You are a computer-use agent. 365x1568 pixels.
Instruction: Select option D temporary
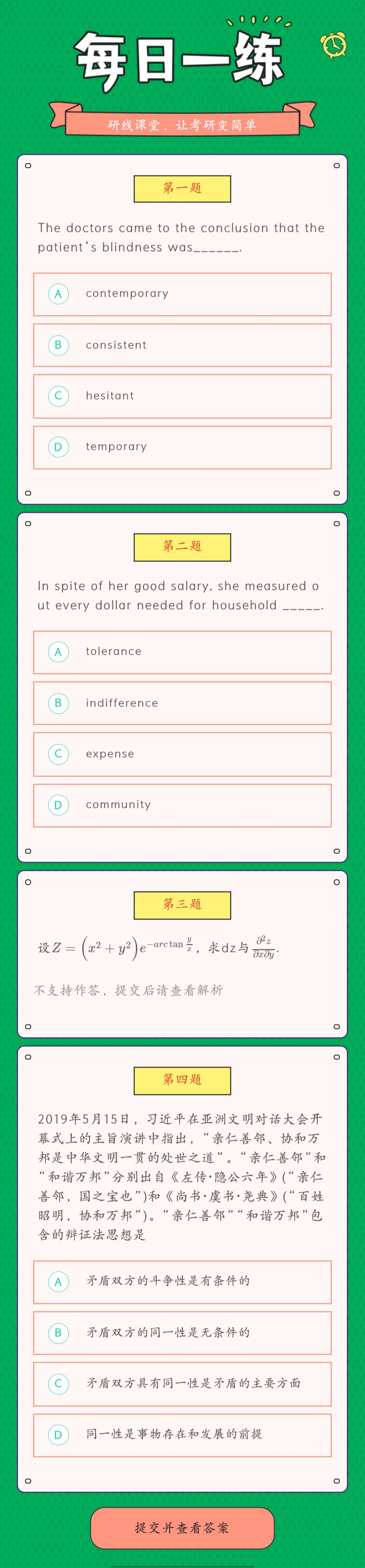pyautogui.click(x=181, y=447)
